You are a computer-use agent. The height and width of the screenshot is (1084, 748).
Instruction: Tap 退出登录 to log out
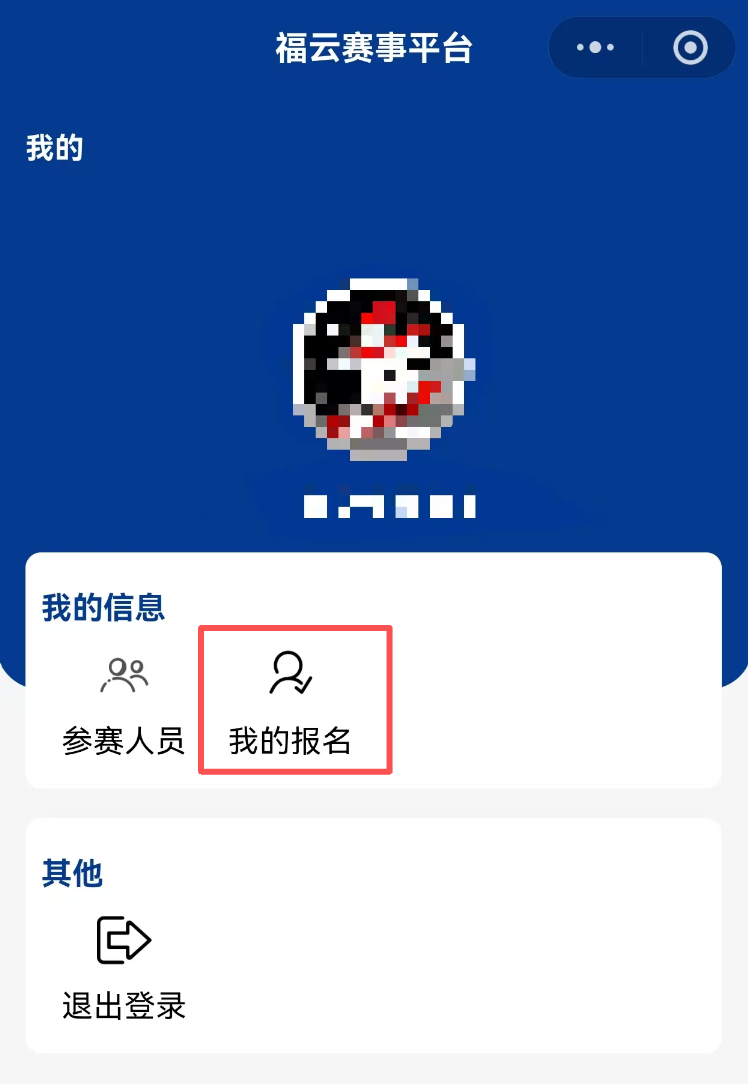(x=124, y=1006)
